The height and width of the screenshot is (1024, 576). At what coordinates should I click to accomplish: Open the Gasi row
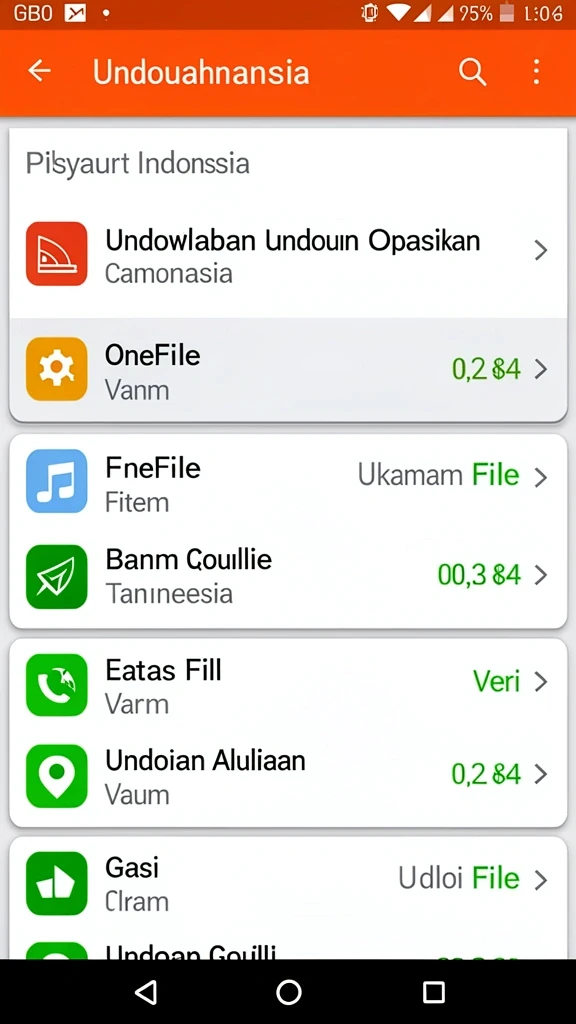pyautogui.click(x=288, y=883)
